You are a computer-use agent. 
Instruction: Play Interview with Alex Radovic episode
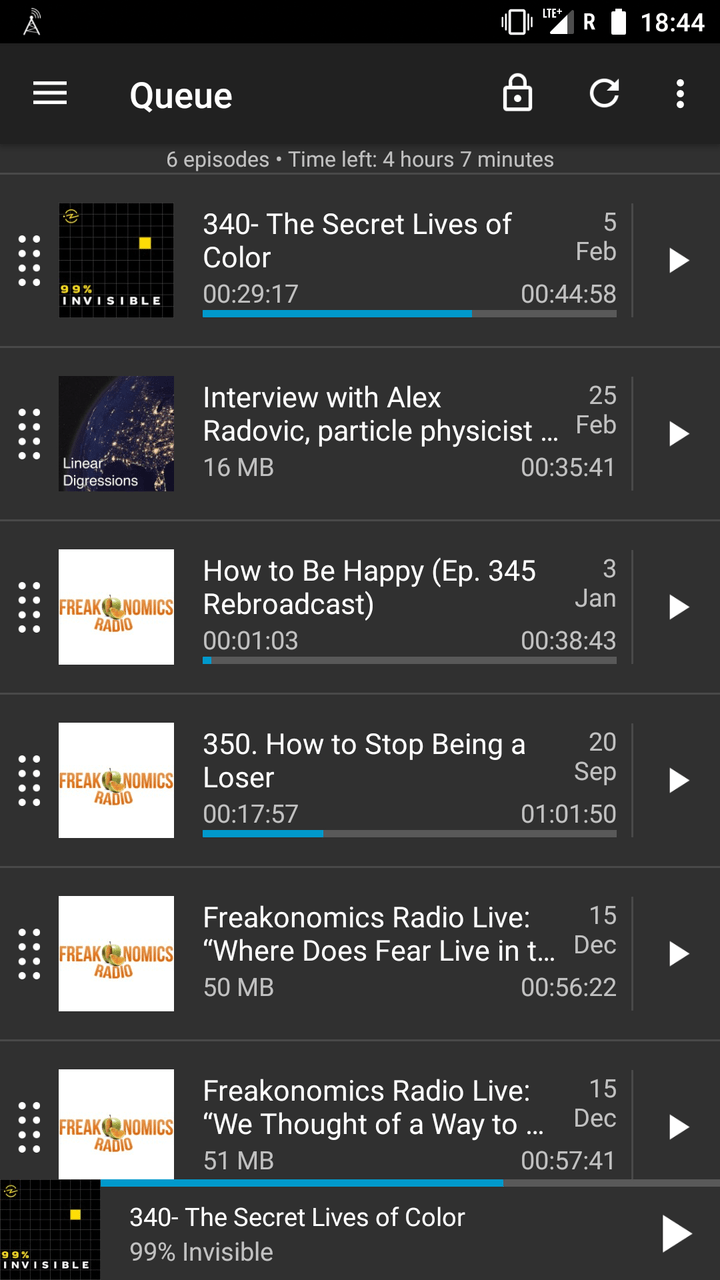tap(678, 434)
